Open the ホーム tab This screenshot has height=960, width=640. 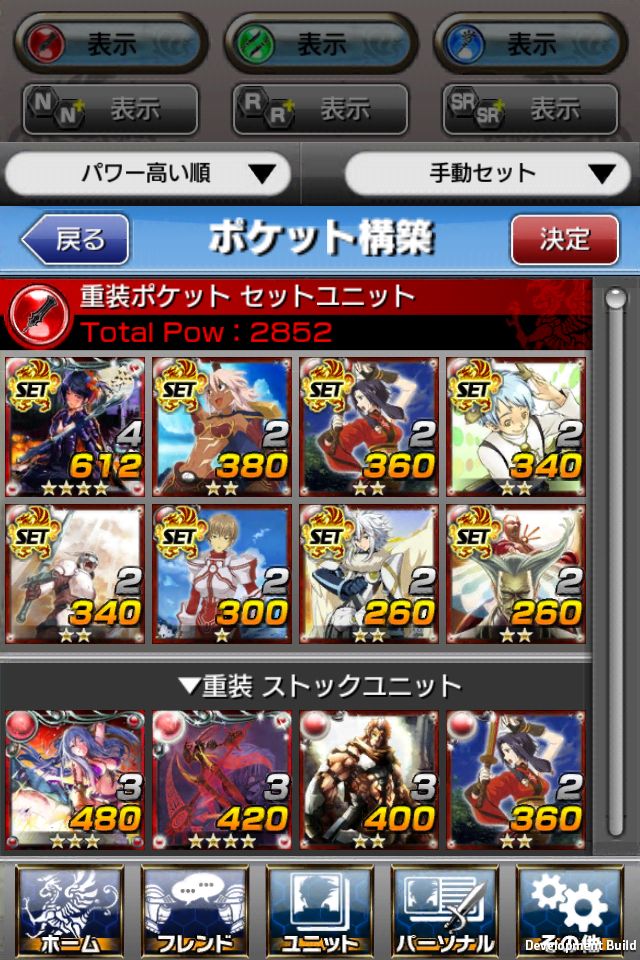(x=70, y=910)
